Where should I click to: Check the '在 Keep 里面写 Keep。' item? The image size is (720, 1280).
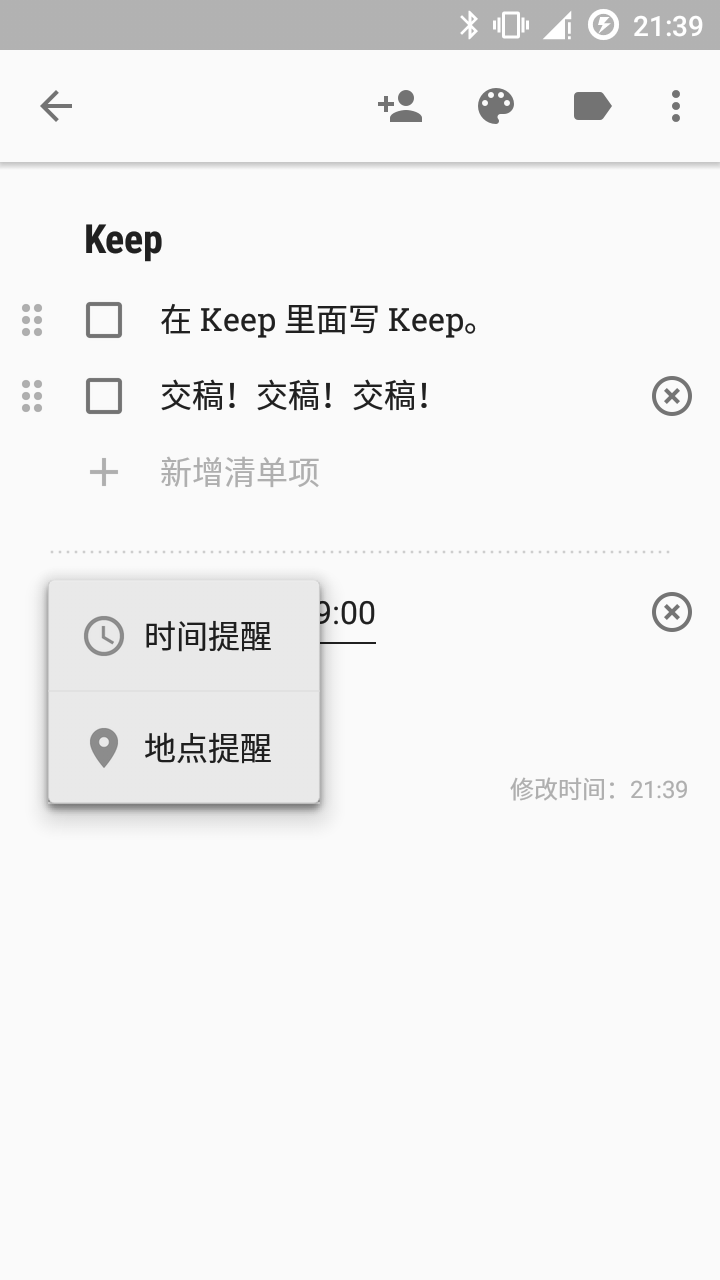pyautogui.click(x=104, y=321)
